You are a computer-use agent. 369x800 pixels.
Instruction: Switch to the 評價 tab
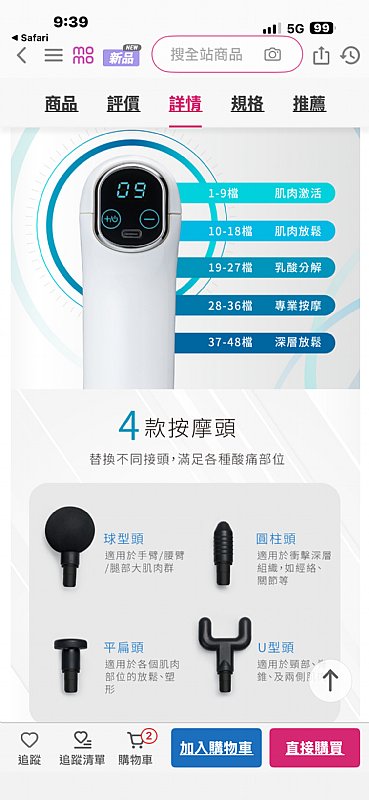pos(123,104)
